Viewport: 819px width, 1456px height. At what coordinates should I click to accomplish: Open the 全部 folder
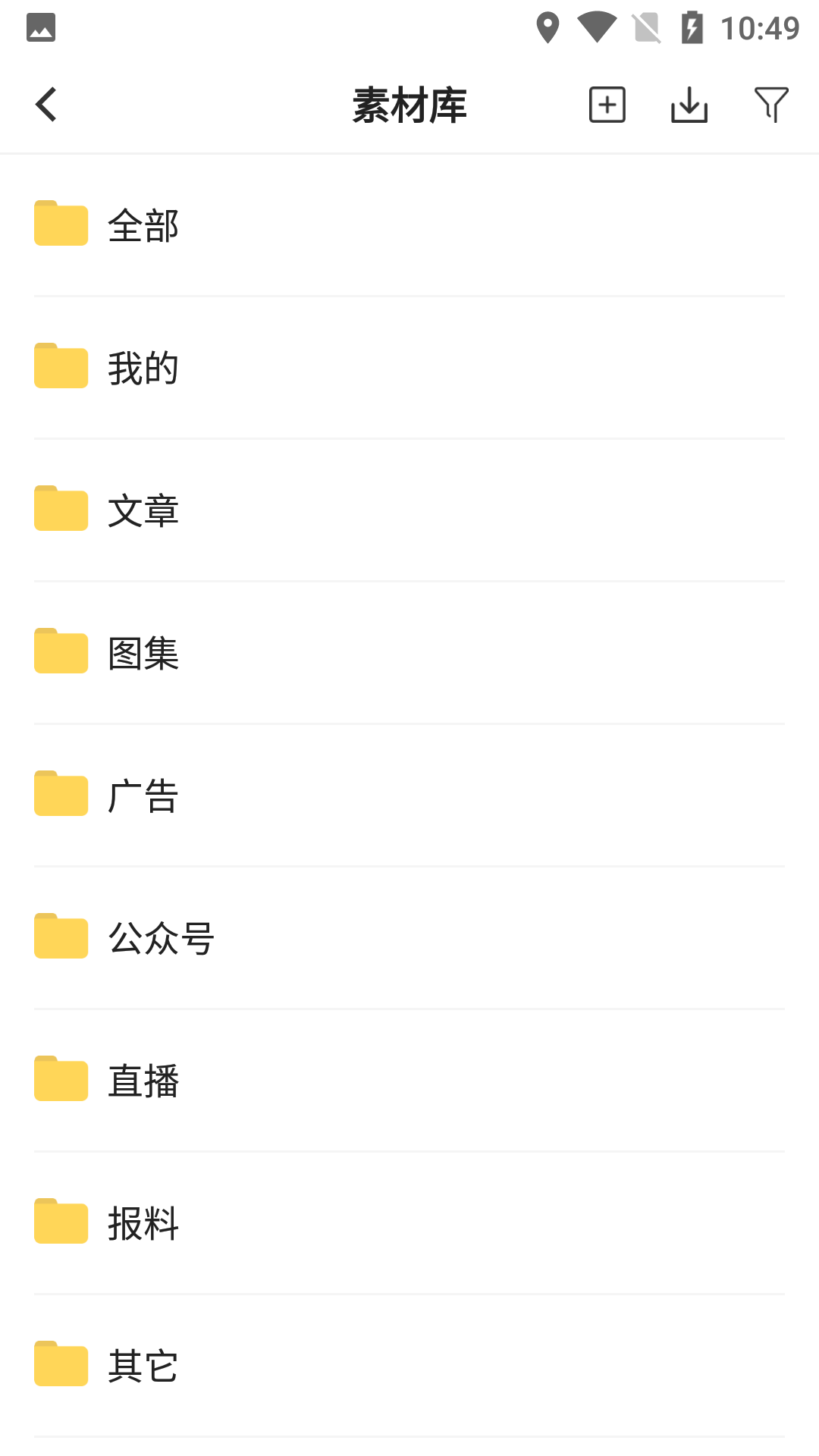[143, 224]
